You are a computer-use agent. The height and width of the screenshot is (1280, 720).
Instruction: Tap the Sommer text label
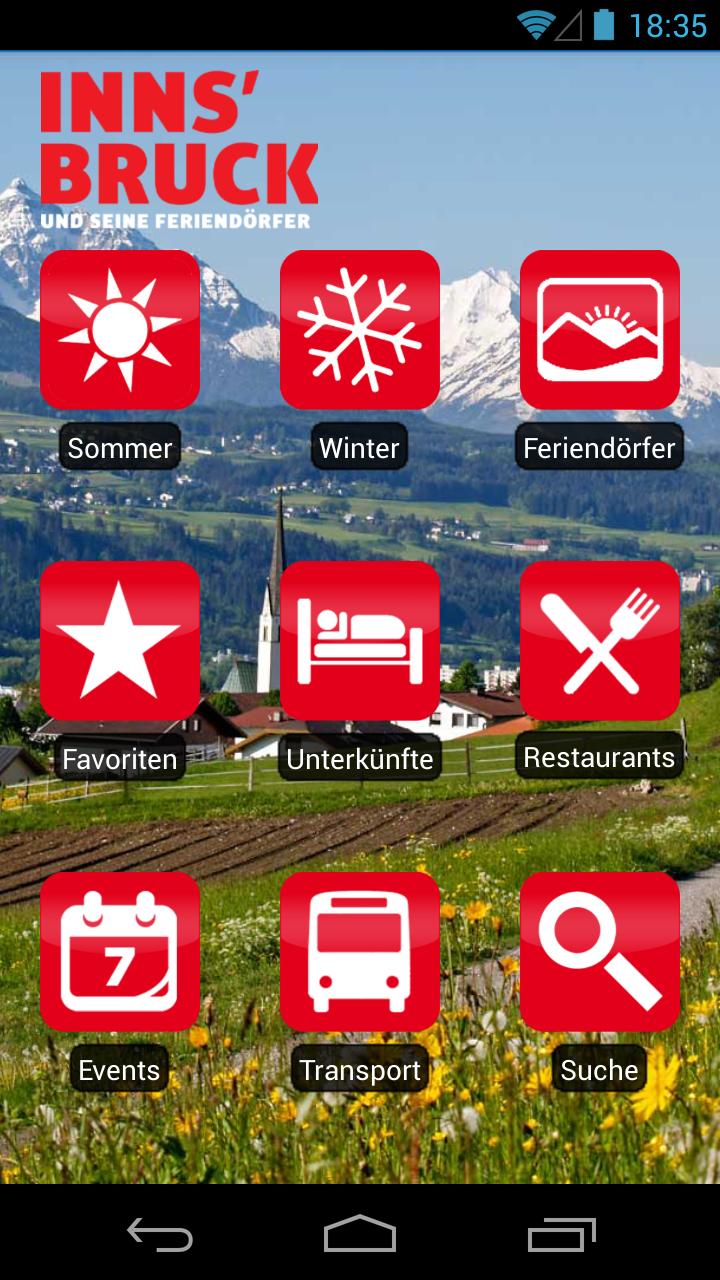(x=119, y=448)
